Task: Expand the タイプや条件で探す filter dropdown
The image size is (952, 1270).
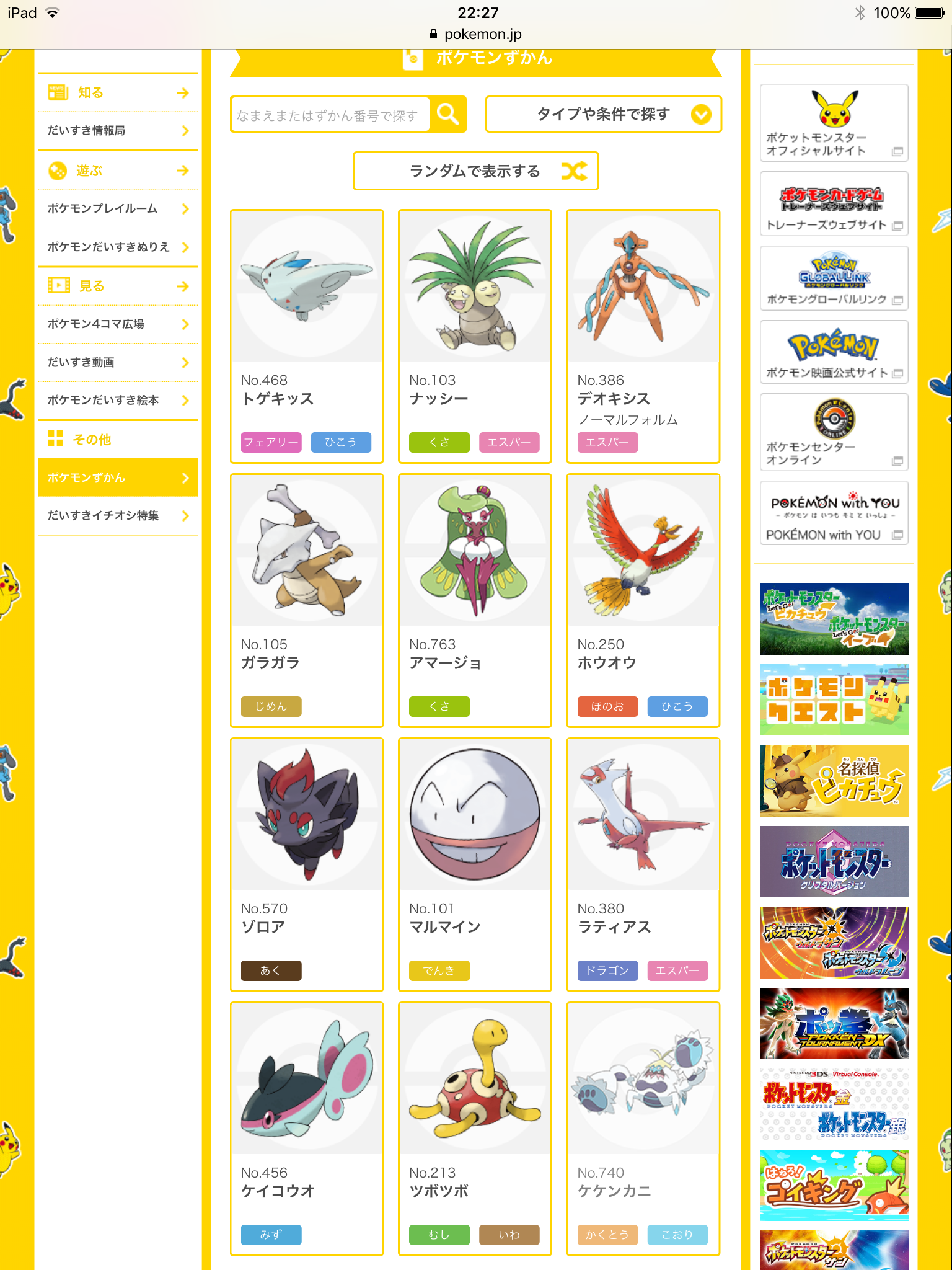Action: point(603,114)
